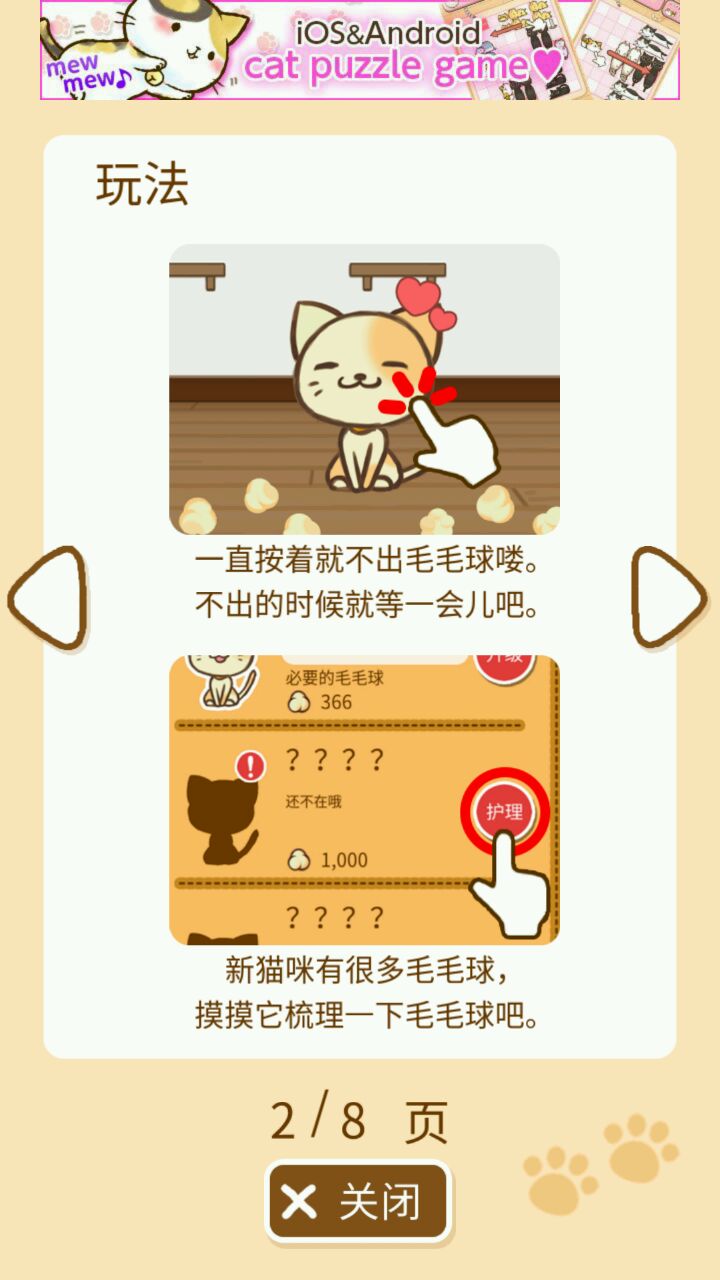Go to the next tutorial page
This screenshot has height=1280, width=720.
pyautogui.click(x=668, y=597)
